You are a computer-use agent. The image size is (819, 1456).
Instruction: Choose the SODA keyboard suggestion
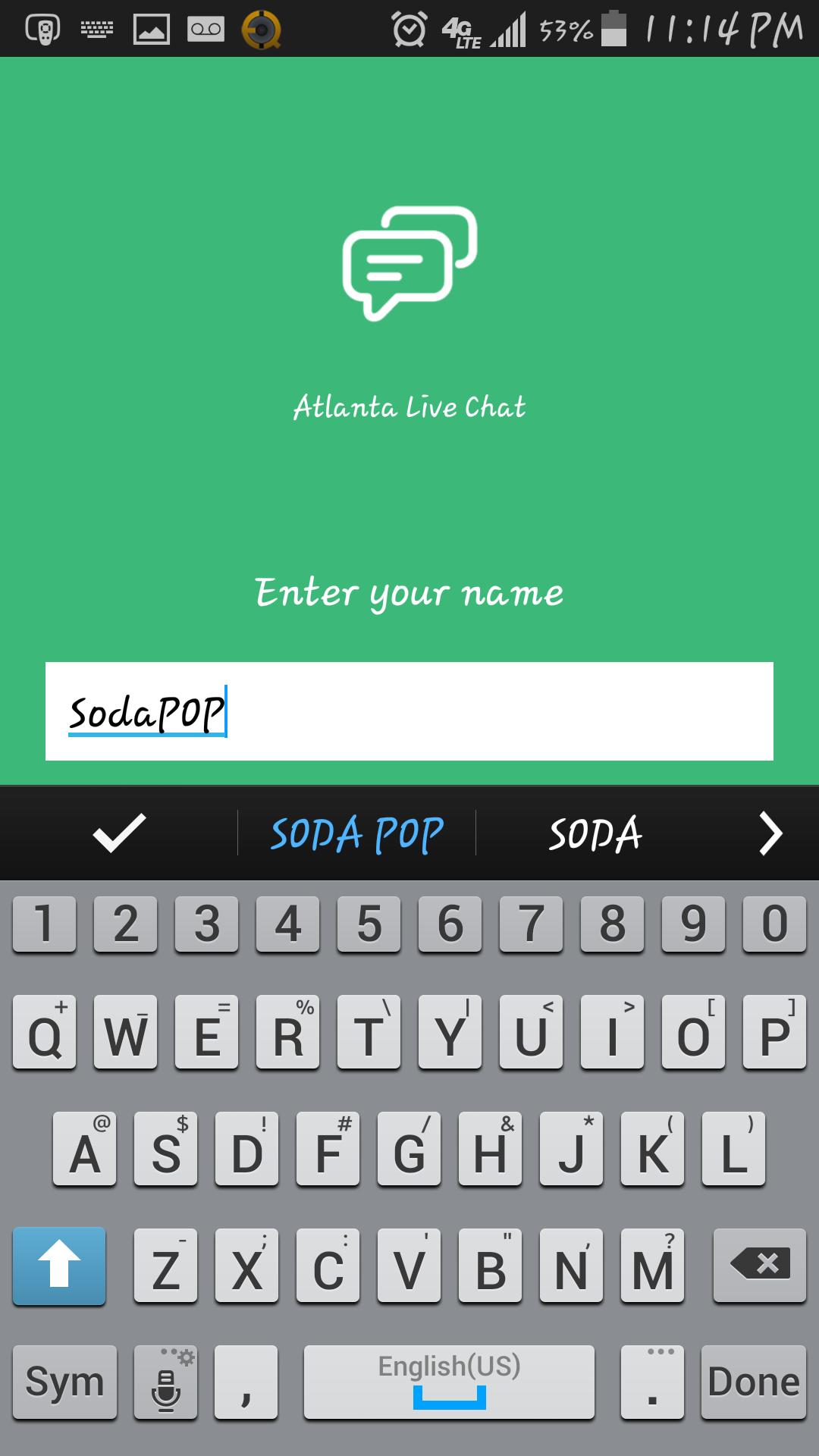pyautogui.click(x=595, y=833)
